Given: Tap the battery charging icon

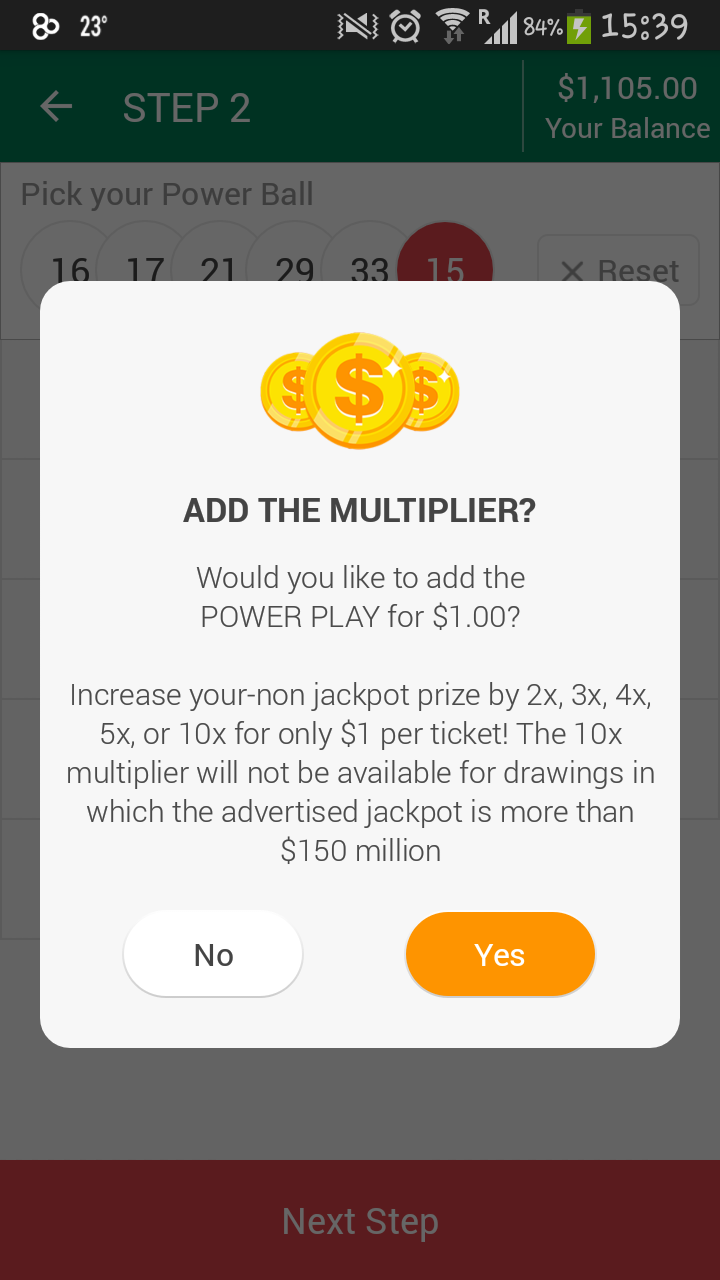Looking at the screenshot, I should point(578,26).
